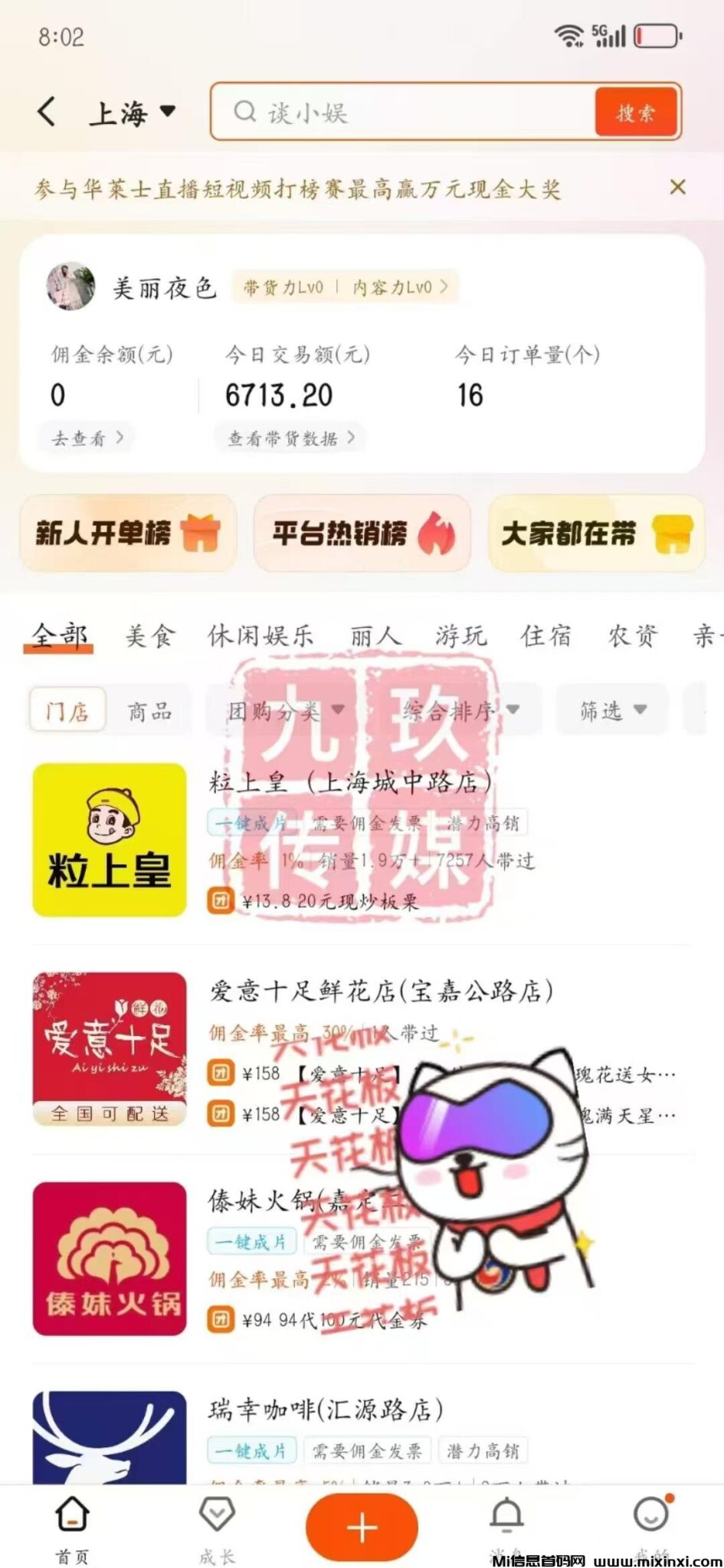Go back using the arrow
The image size is (724, 1568).
(47, 112)
